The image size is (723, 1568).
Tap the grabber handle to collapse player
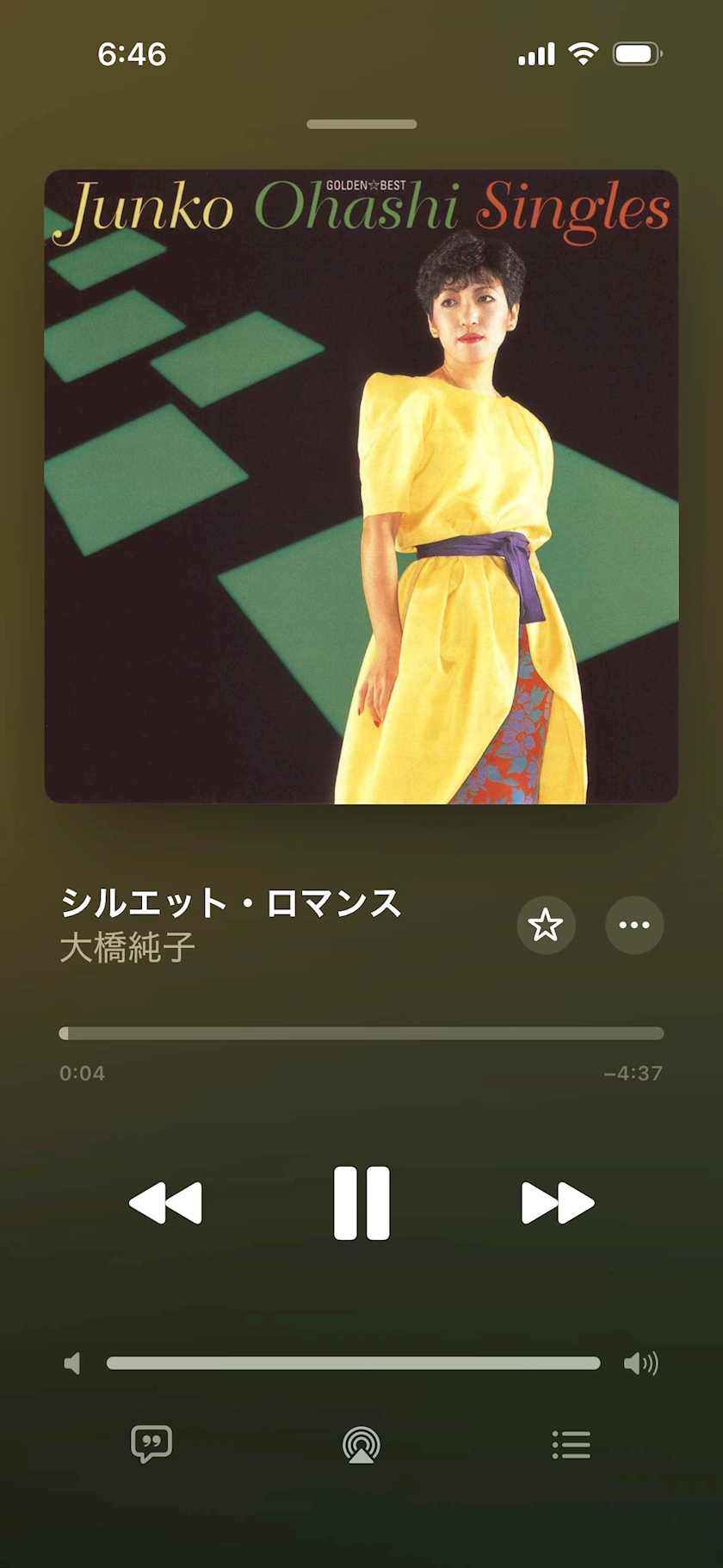pos(361,124)
